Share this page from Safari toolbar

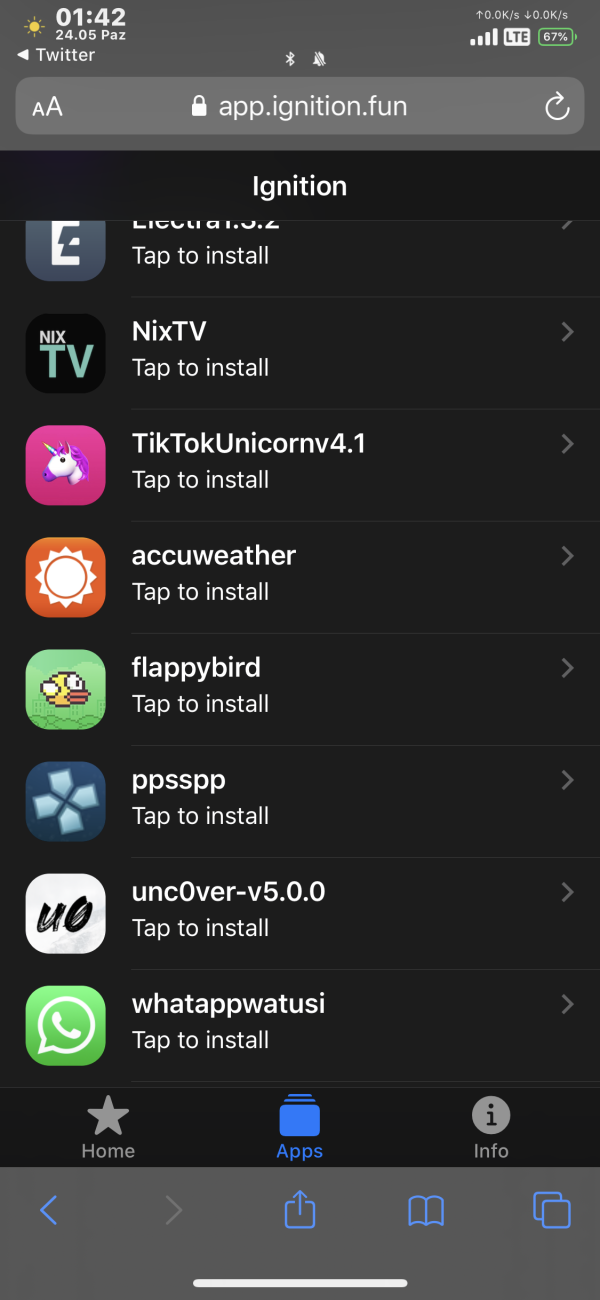pyautogui.click(x=300, y=1211)
